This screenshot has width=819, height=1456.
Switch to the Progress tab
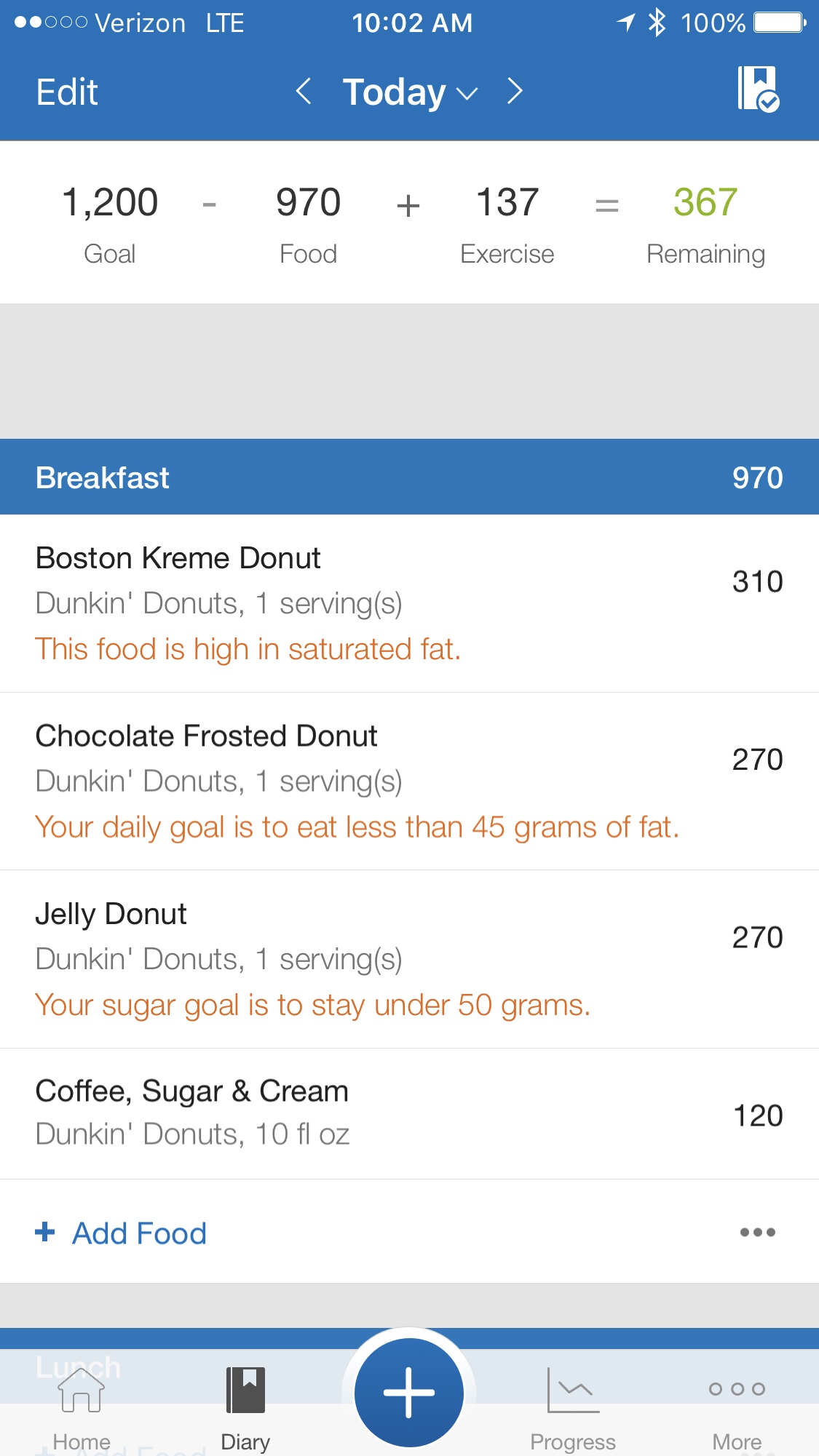tap(573, 1409)
